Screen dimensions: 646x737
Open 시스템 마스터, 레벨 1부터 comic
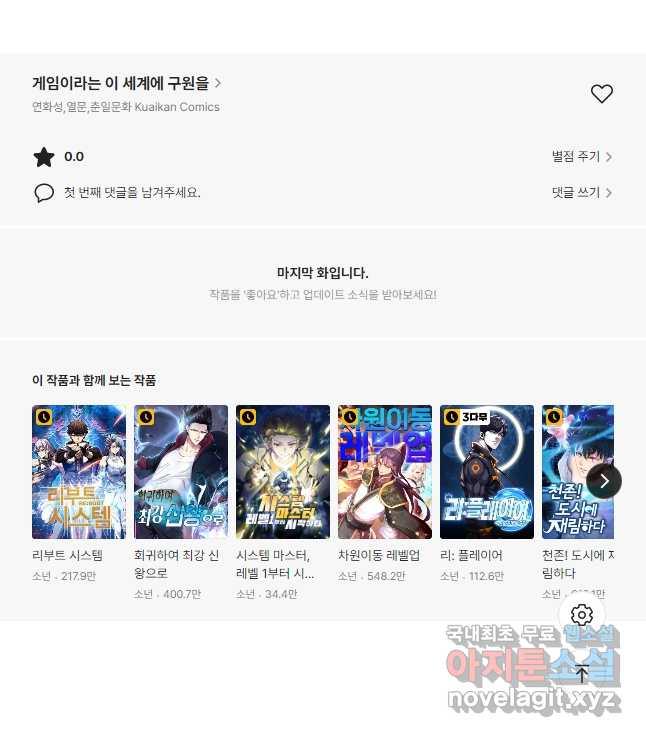(x=283, y=472)
